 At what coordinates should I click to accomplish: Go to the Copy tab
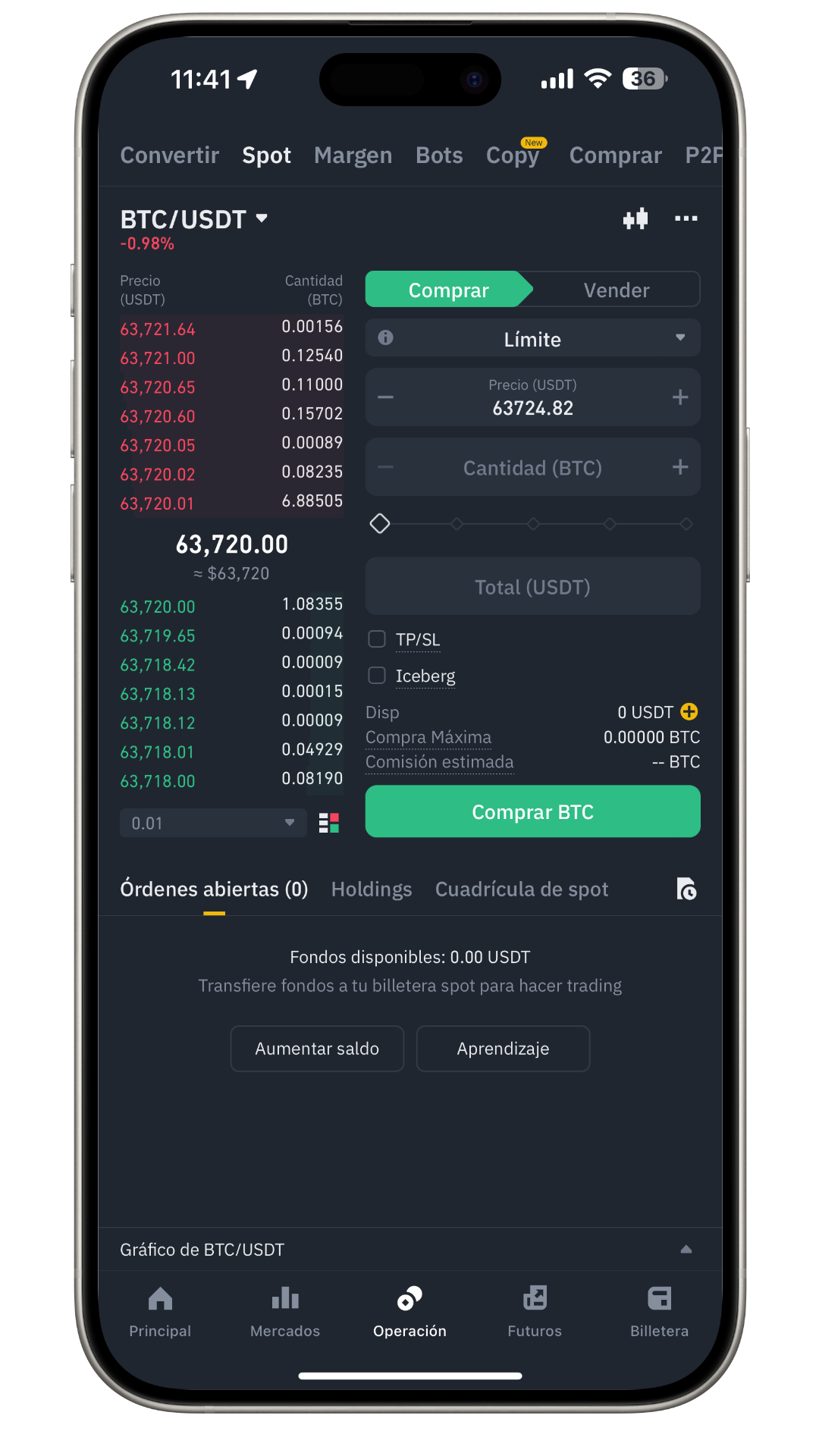pos(513,155)
